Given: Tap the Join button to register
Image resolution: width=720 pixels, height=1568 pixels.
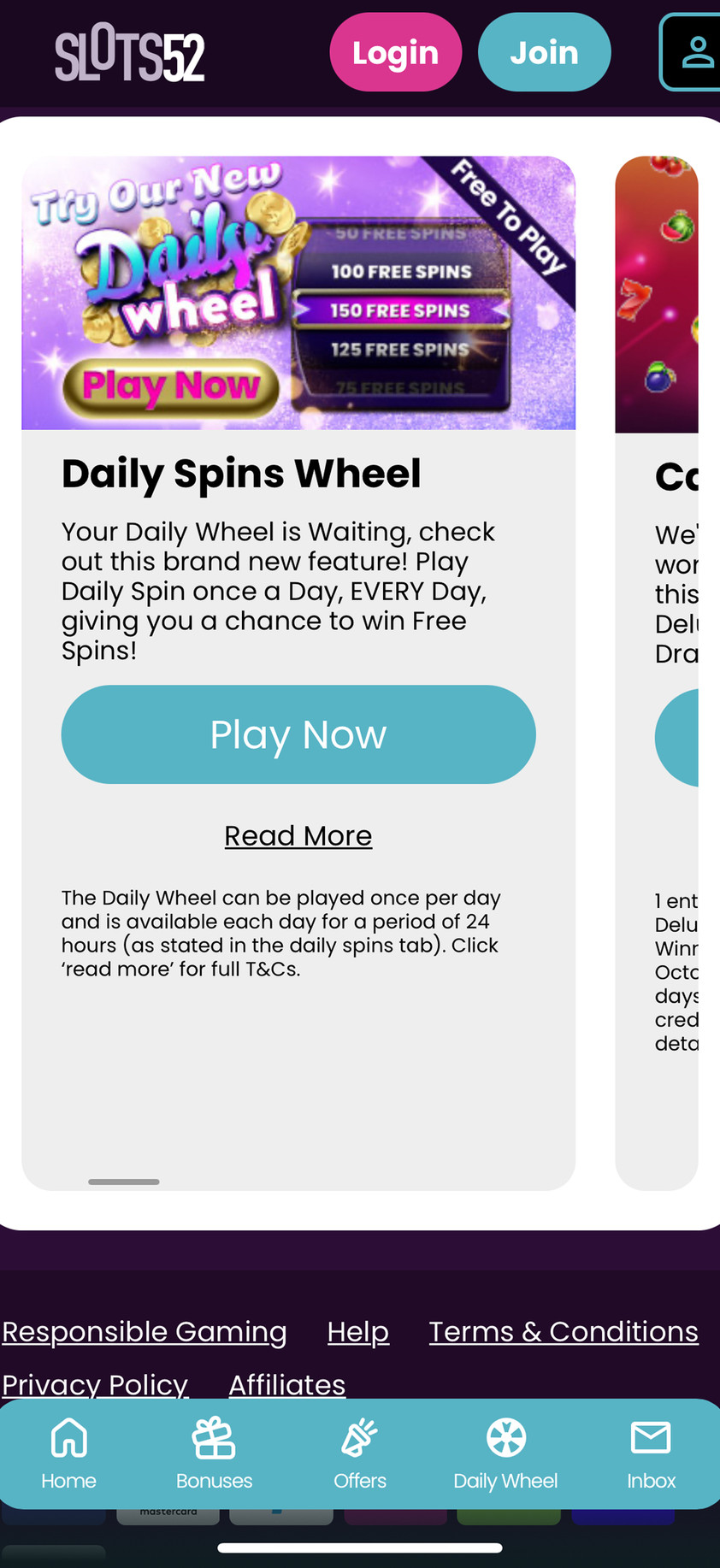Looking at the screenshot, I should point(544,52).
